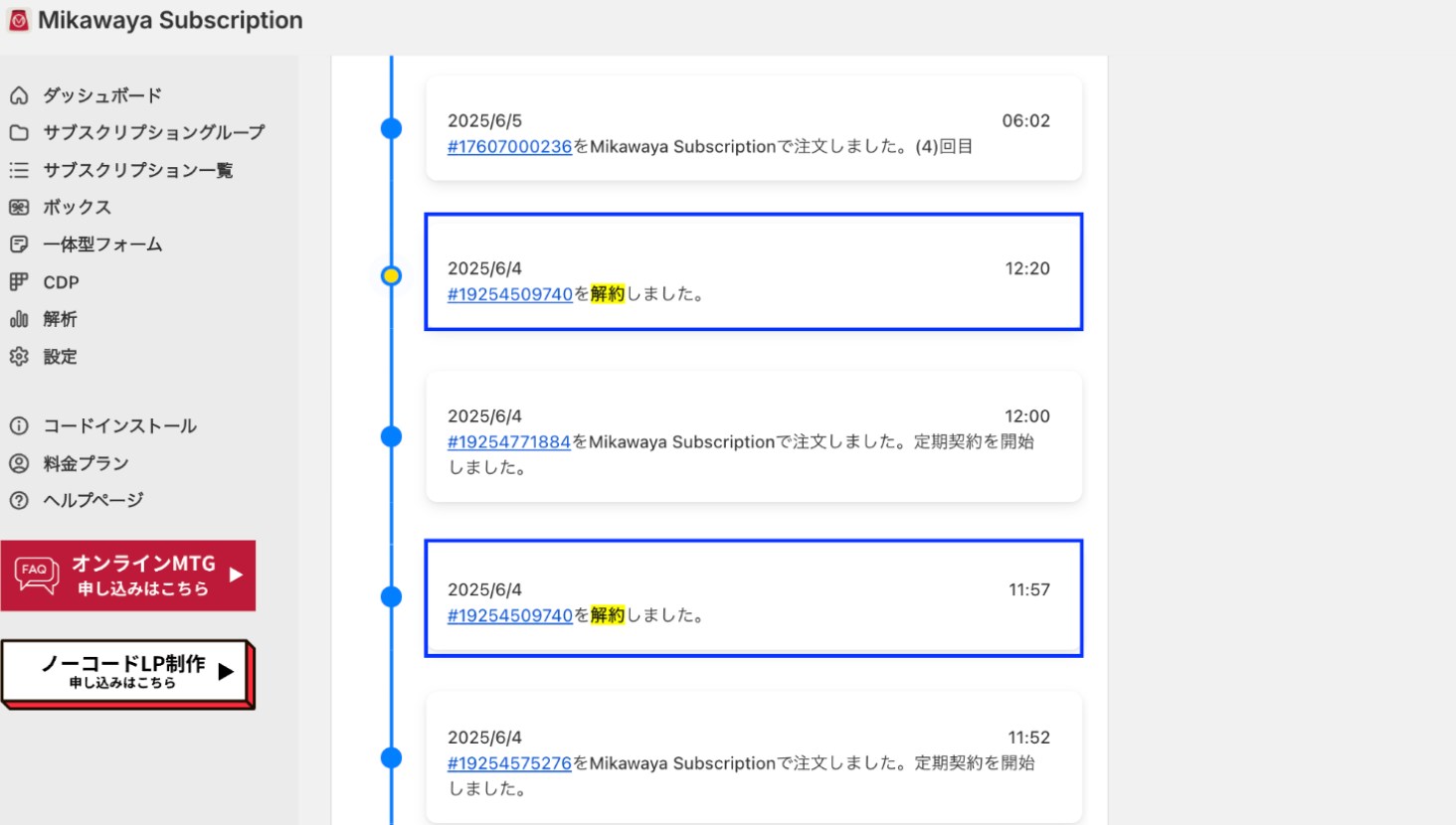The image size is (1456, 825).
Task: Open コードインストール
Action: point(118,425)
